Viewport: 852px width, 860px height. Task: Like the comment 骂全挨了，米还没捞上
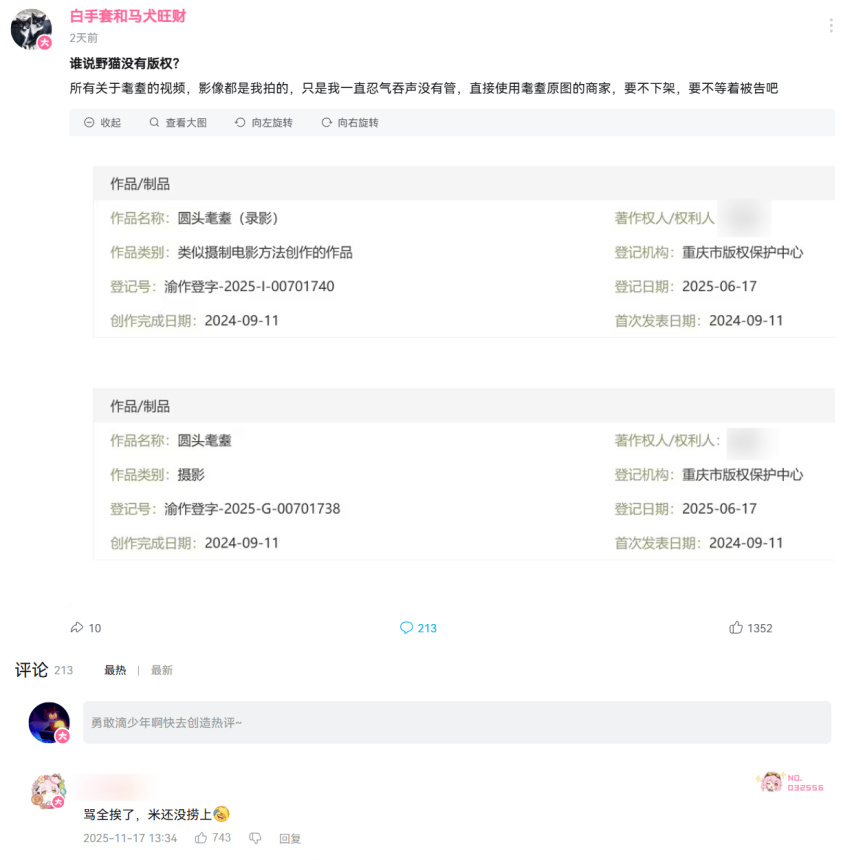click(x=202, y=838)
